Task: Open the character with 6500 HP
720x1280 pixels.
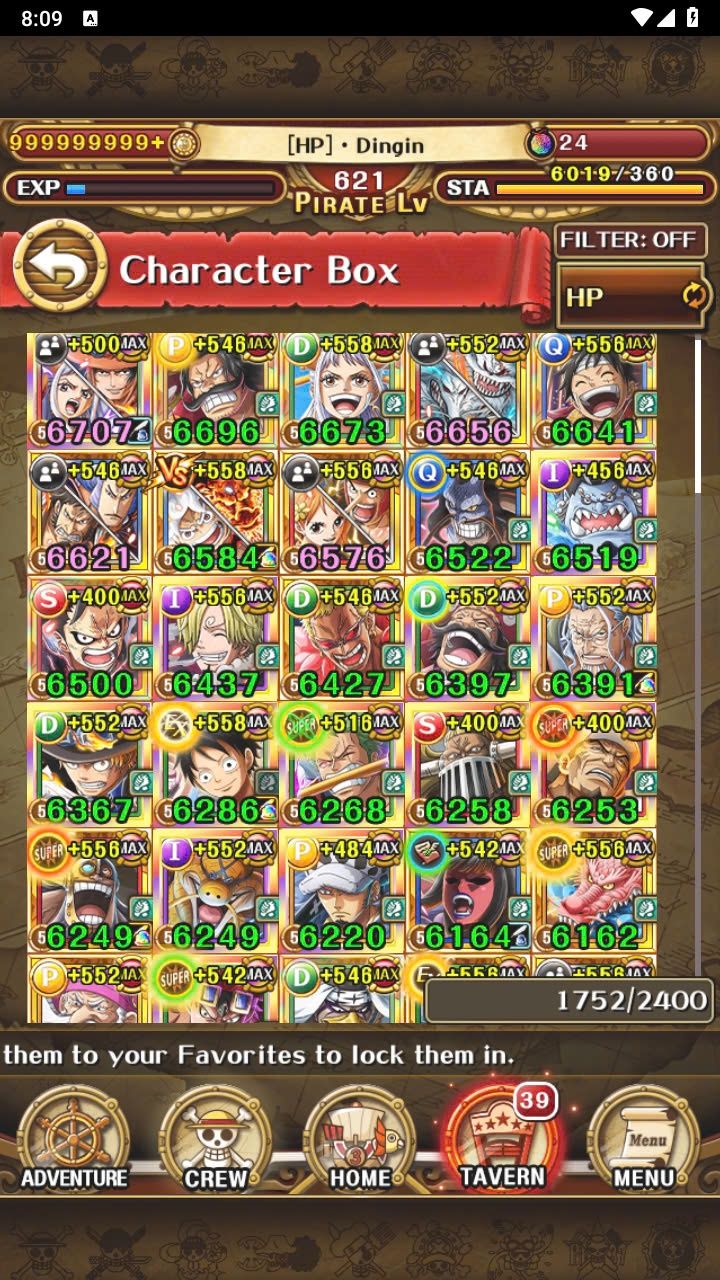Action: click(x=90, y=640)
